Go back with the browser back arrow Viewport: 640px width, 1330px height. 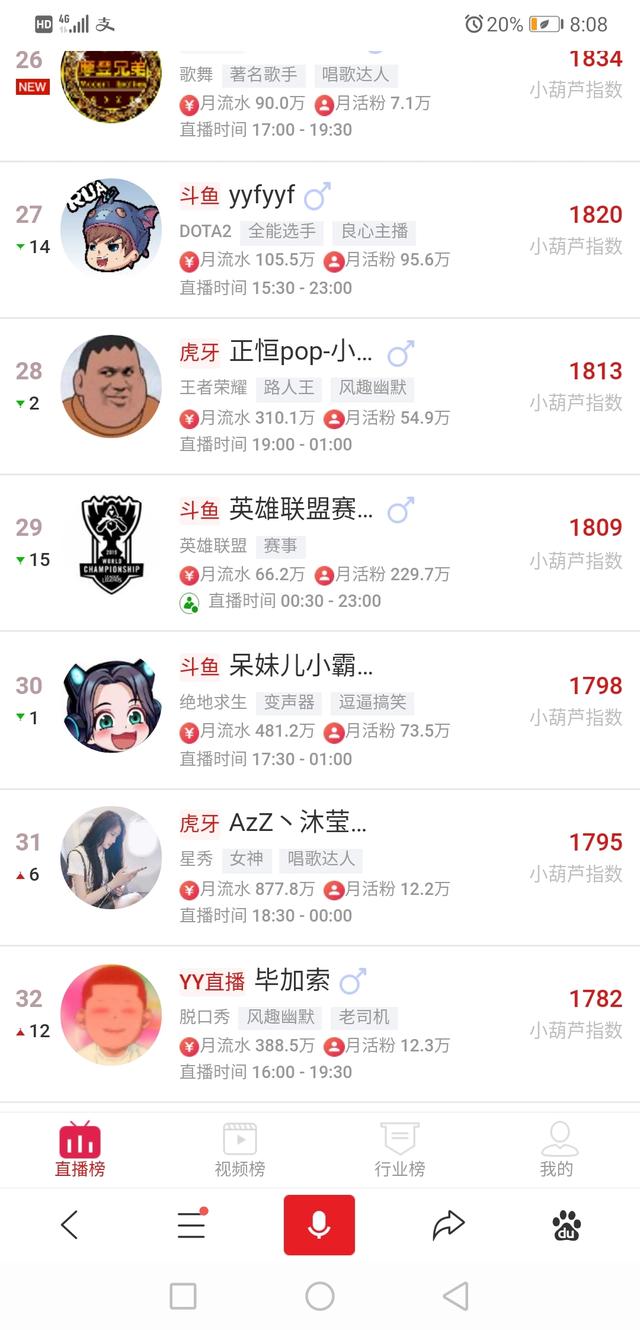pyautogui.click(x=69, y=1225)
